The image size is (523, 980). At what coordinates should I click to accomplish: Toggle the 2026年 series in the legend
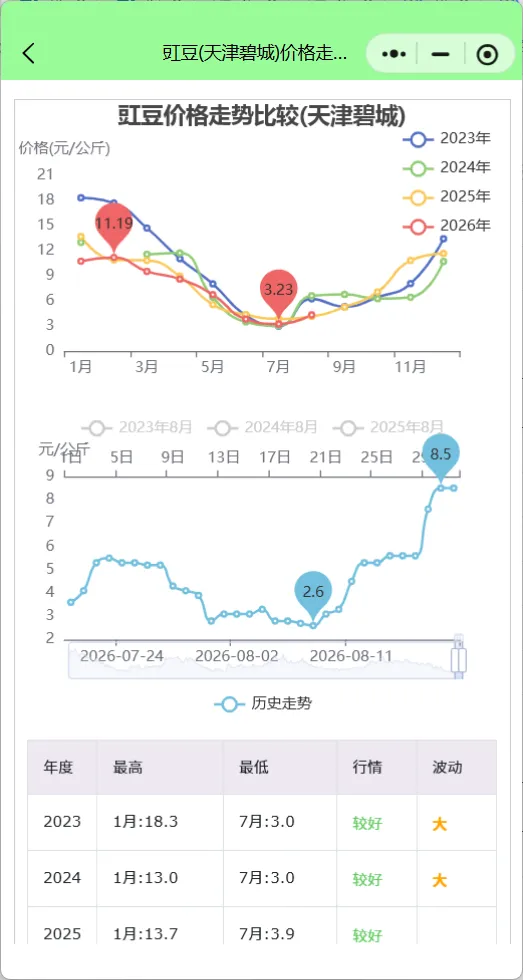tap(447, 226)
